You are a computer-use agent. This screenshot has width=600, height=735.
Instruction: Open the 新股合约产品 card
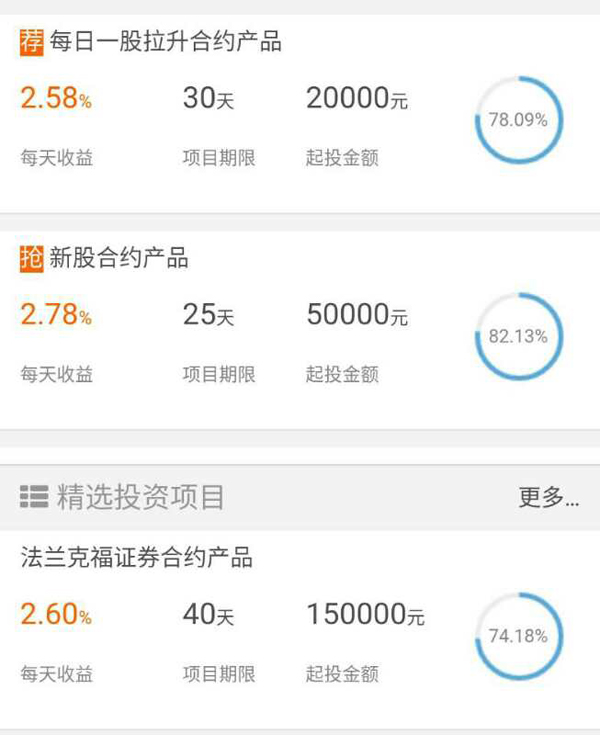pyautogui.click(x=118, y=259)
